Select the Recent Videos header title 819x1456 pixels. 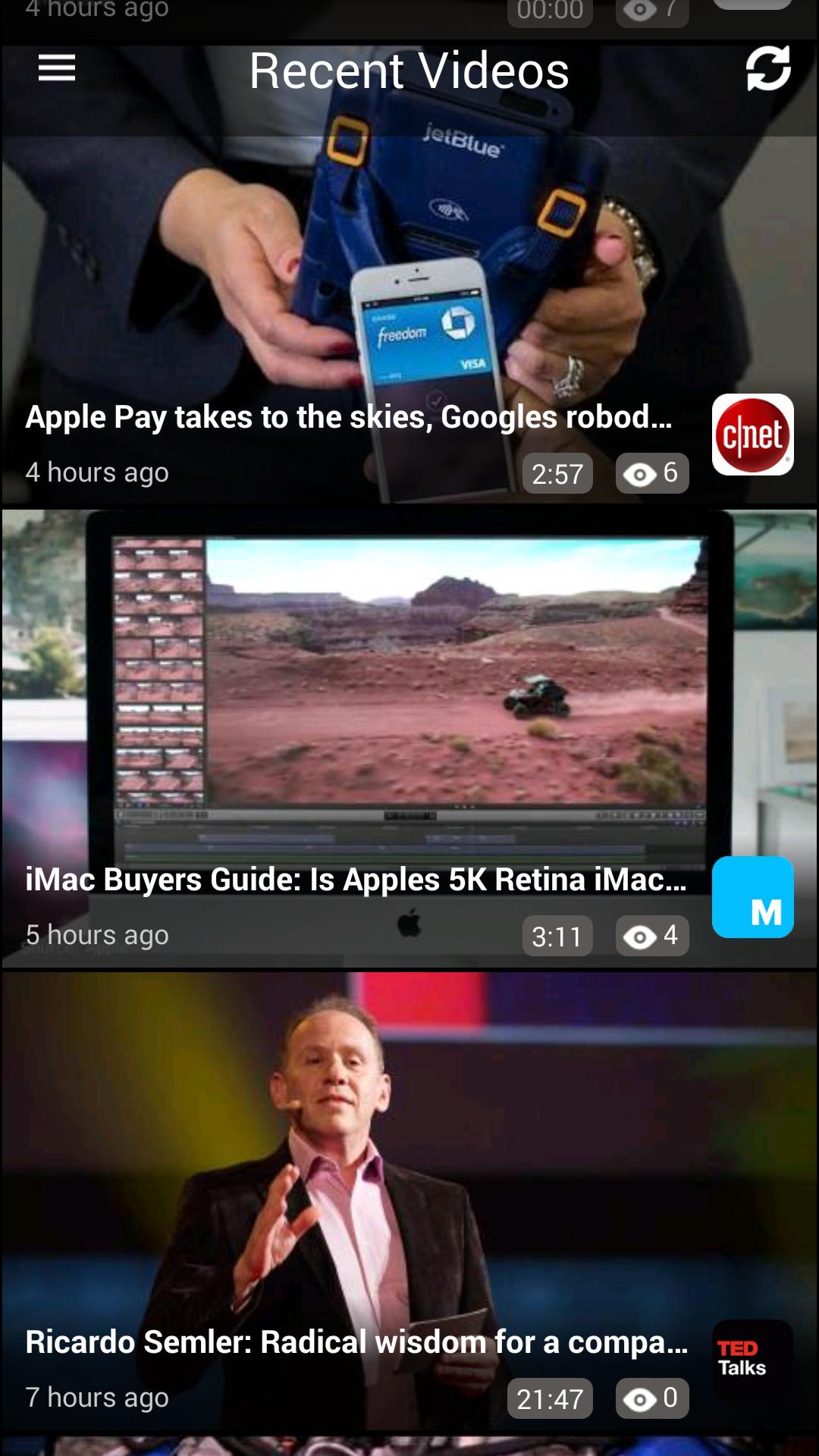coord(409,70)
